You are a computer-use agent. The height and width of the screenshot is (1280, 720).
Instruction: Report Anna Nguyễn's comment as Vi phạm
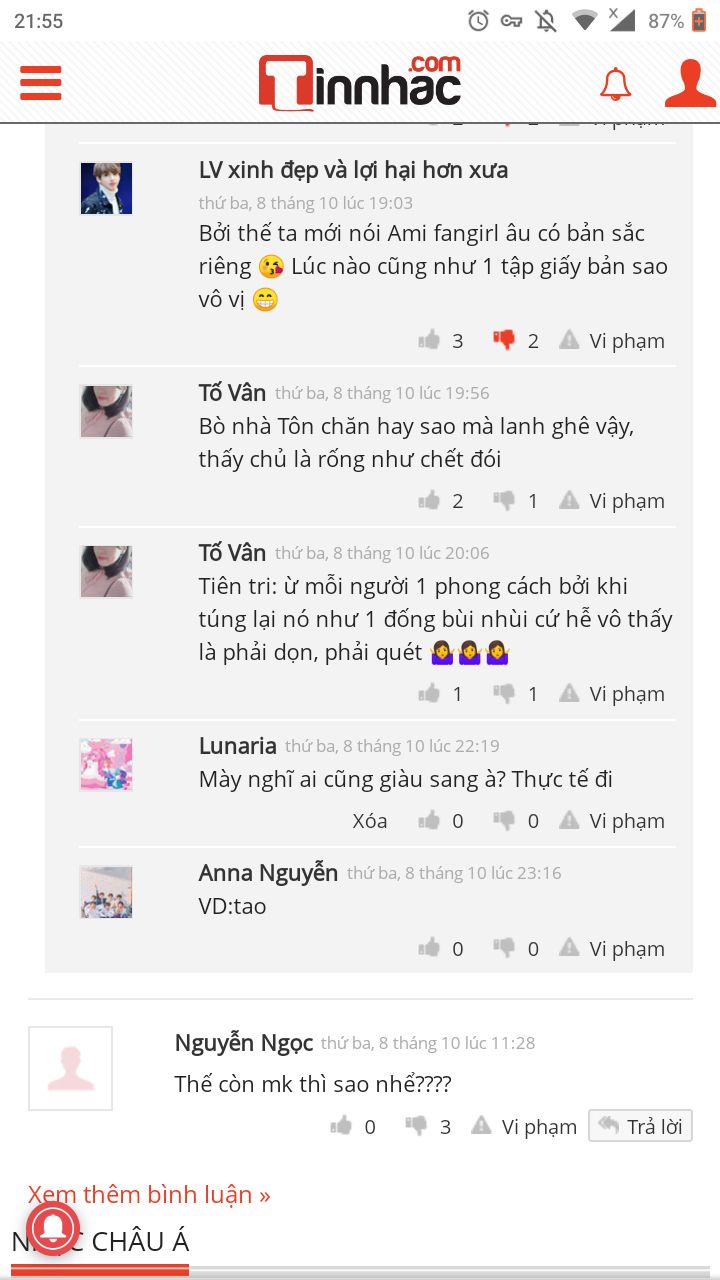pyautogui.click(x=612, y=948)
